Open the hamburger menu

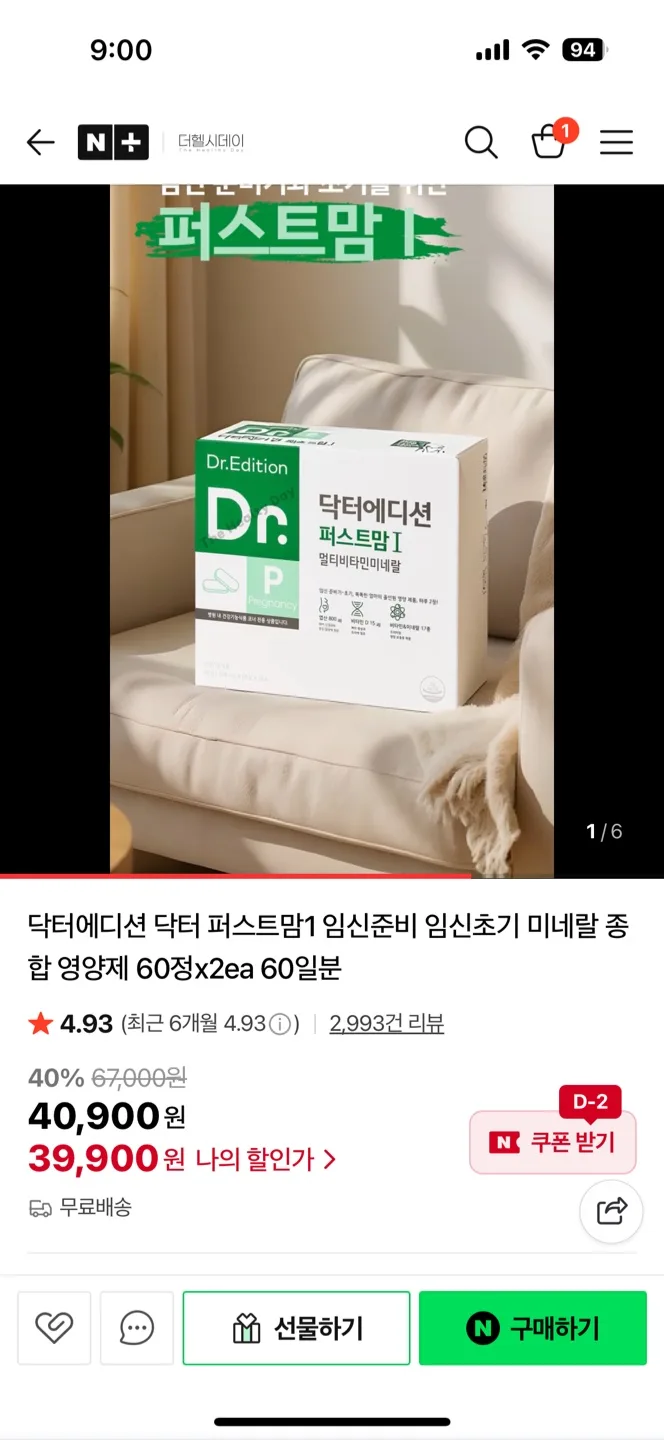click(616, 143)
